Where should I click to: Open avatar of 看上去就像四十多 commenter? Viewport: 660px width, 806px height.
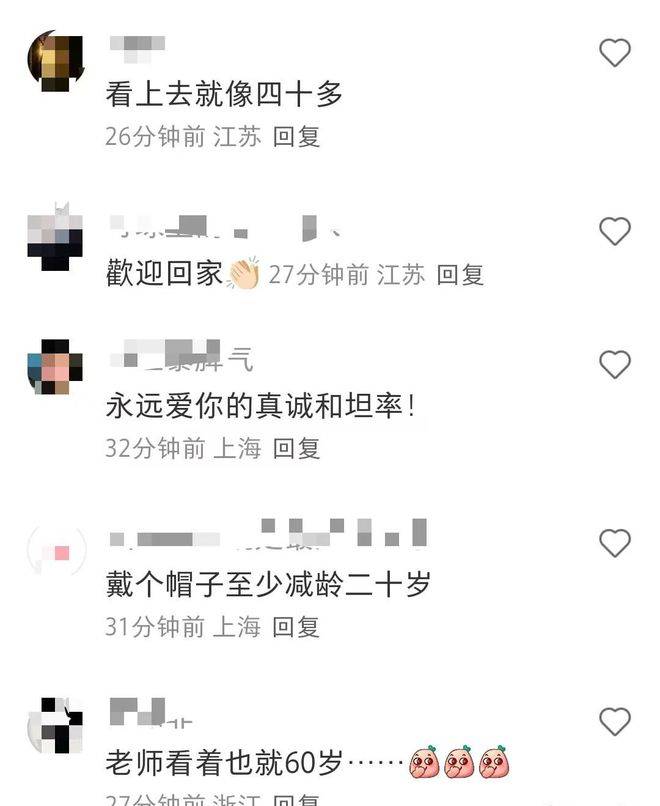pyautogui.click(x=55, y=60)
